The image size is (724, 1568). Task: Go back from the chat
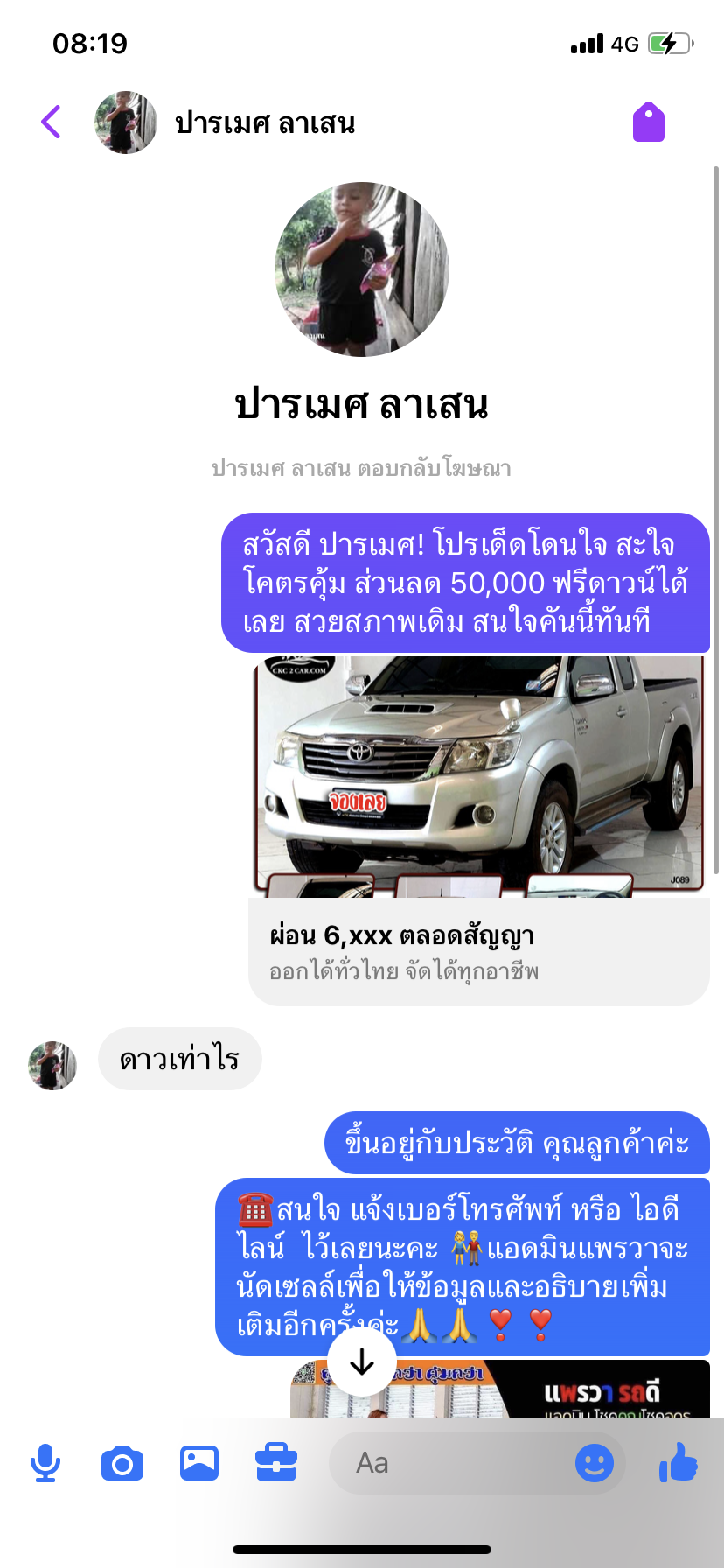[52, 122]
